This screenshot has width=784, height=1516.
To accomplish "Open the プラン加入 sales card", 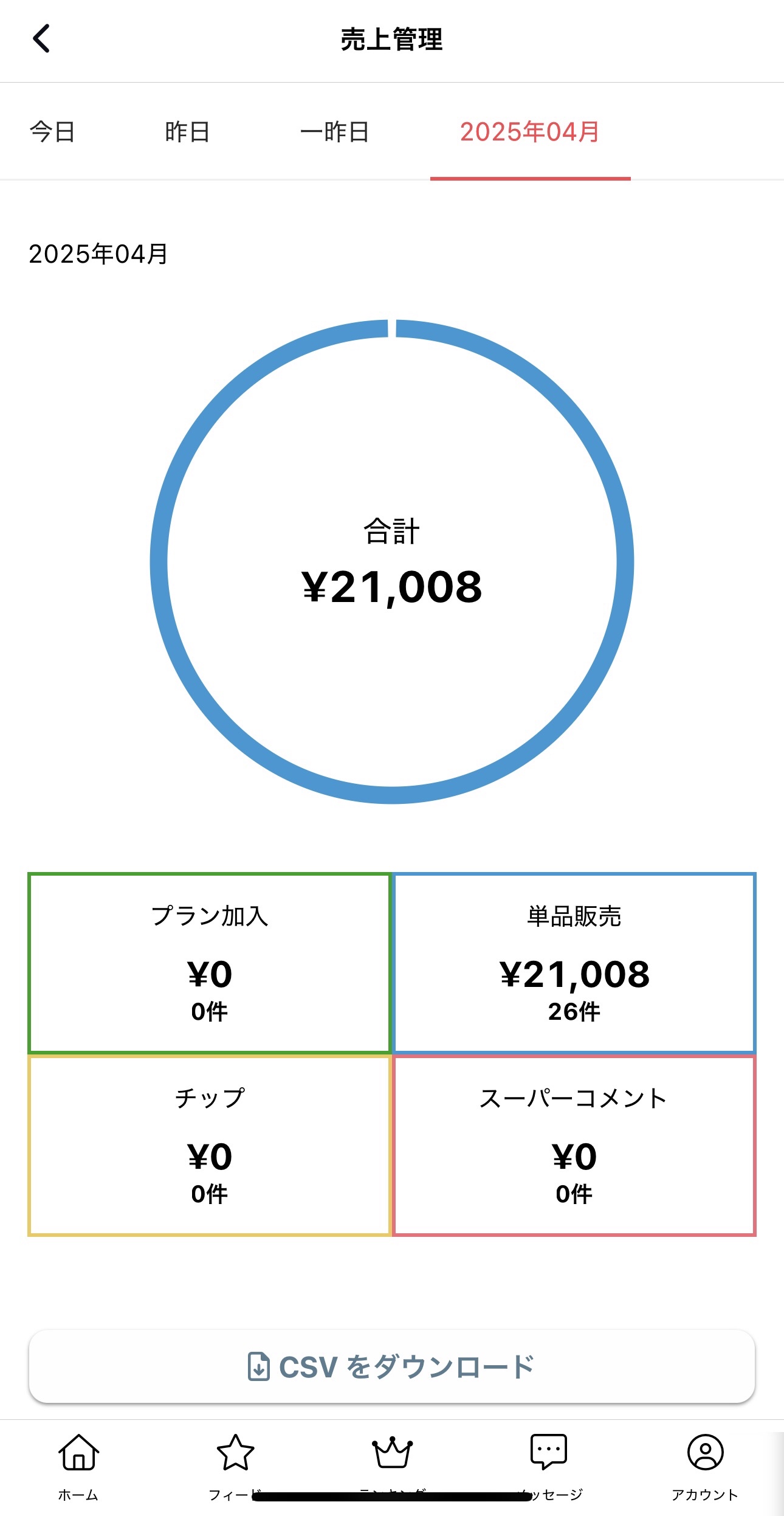I will 209,963.
